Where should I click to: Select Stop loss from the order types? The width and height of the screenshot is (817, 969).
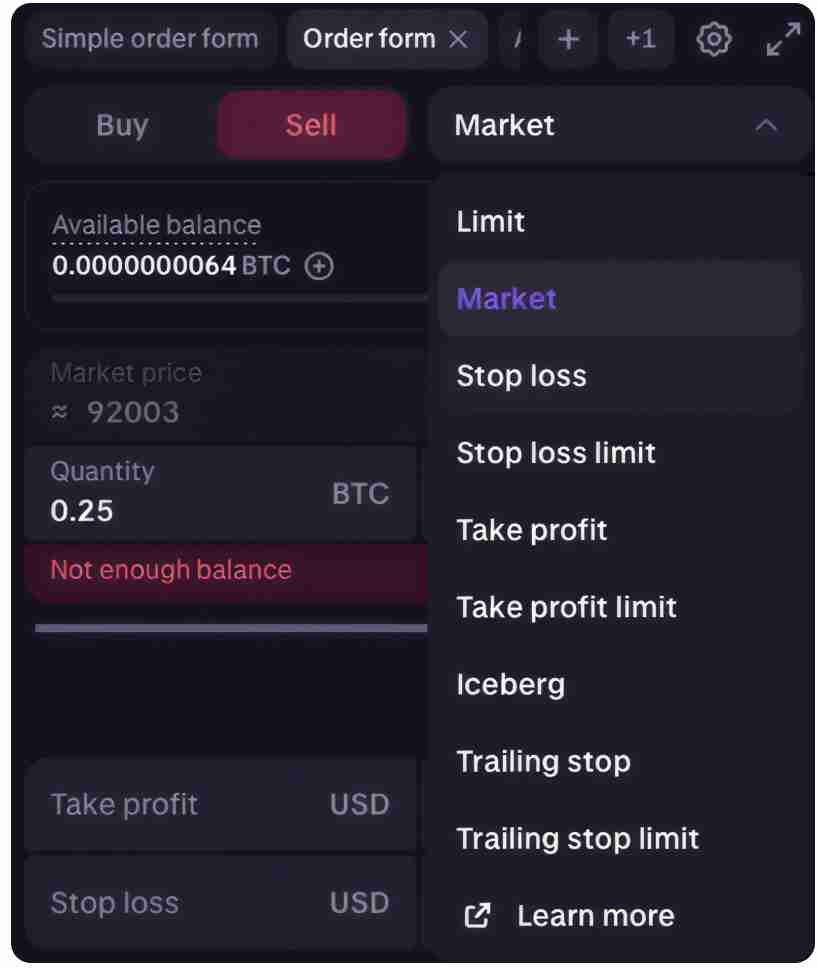(x=522, y=377)
